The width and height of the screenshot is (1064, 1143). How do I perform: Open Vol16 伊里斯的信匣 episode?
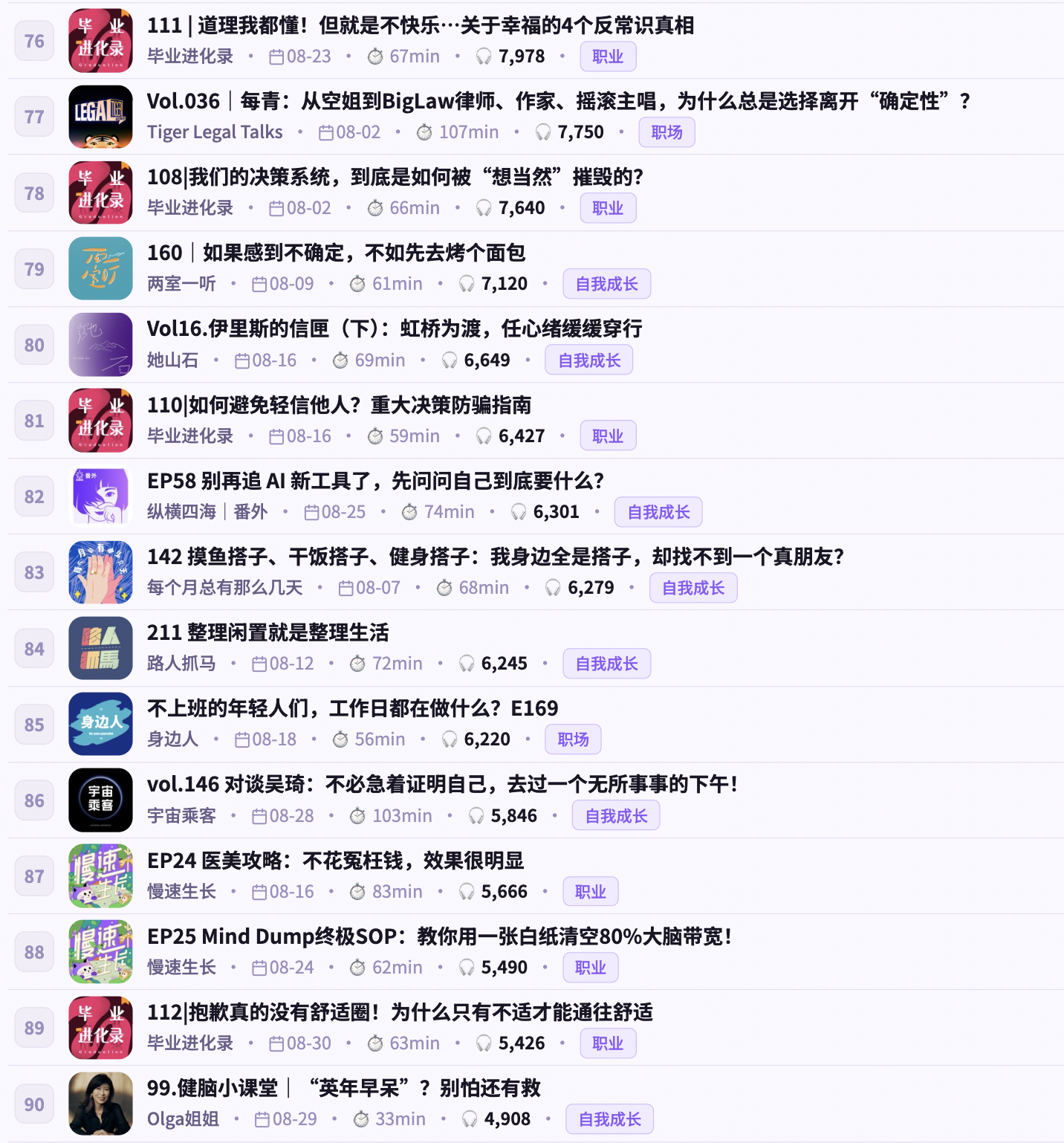(x=395, y=328)
